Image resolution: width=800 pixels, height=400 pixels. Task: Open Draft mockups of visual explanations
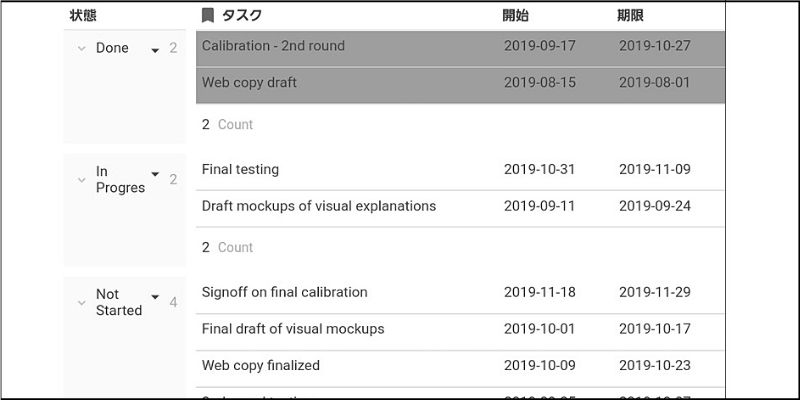[x=318, y=206]
